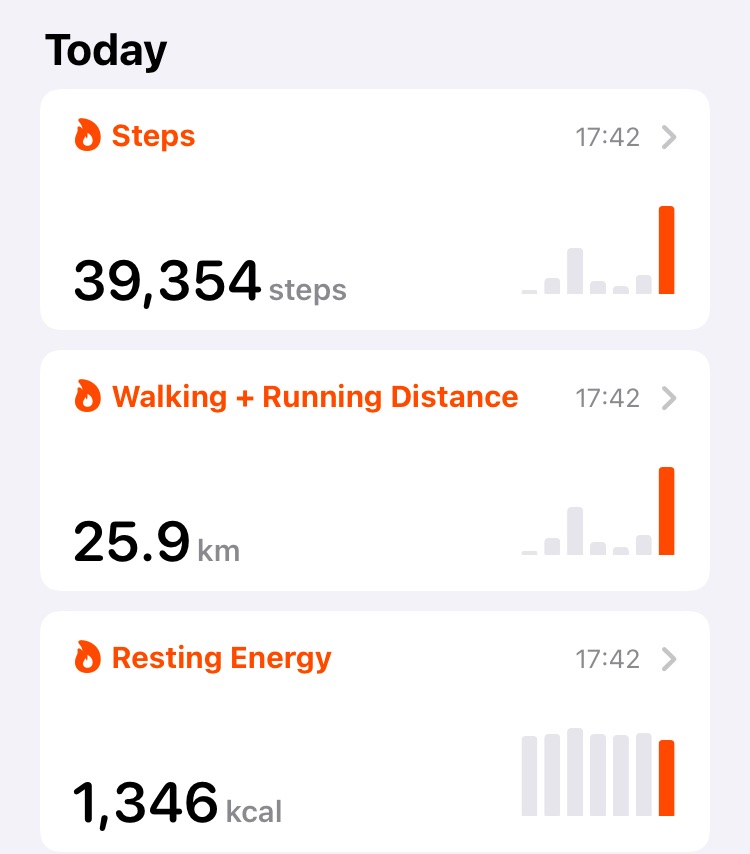Open the Steps card
Image resolution: width=750 pixels, height=854 pixels.
(x=374, y=209)
